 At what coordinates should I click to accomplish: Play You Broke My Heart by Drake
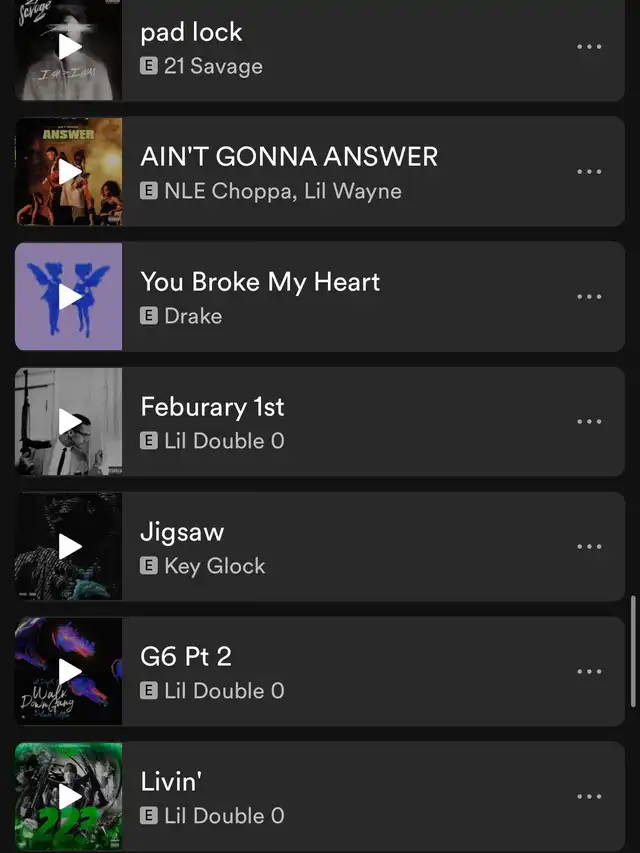pos(69,297)
